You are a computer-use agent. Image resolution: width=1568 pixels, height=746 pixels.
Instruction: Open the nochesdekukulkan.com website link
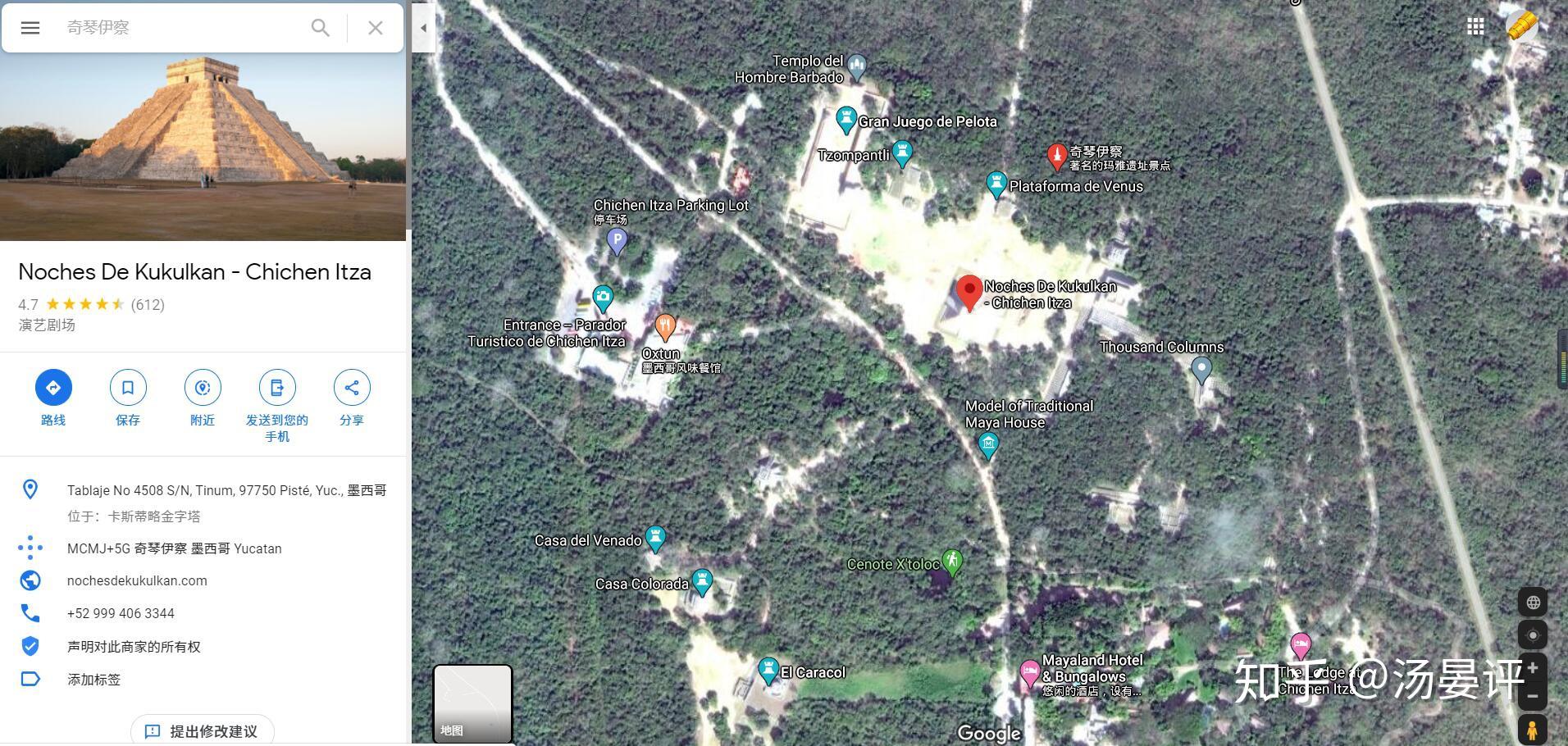(x=137, y=580)
